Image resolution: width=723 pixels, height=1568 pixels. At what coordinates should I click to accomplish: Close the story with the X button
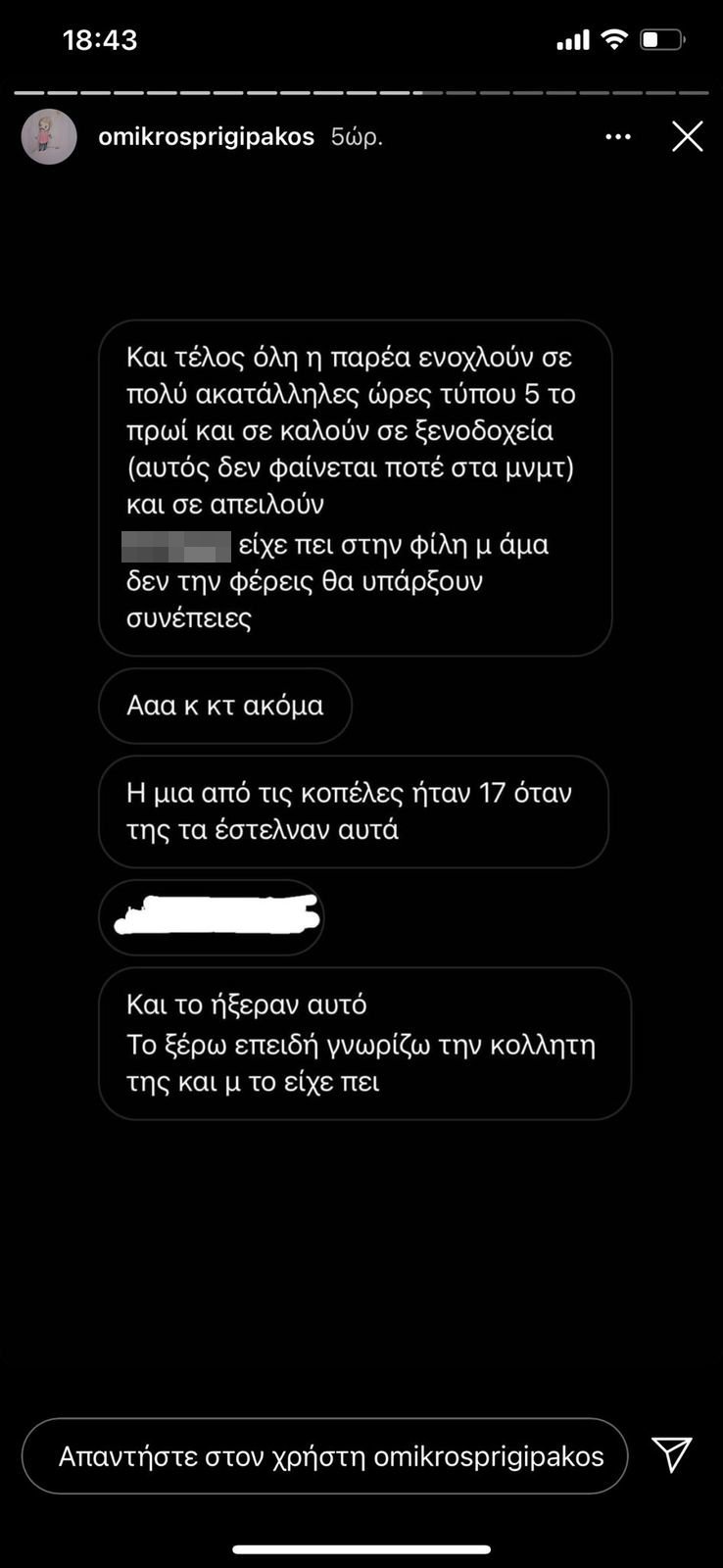coord(688,136)
